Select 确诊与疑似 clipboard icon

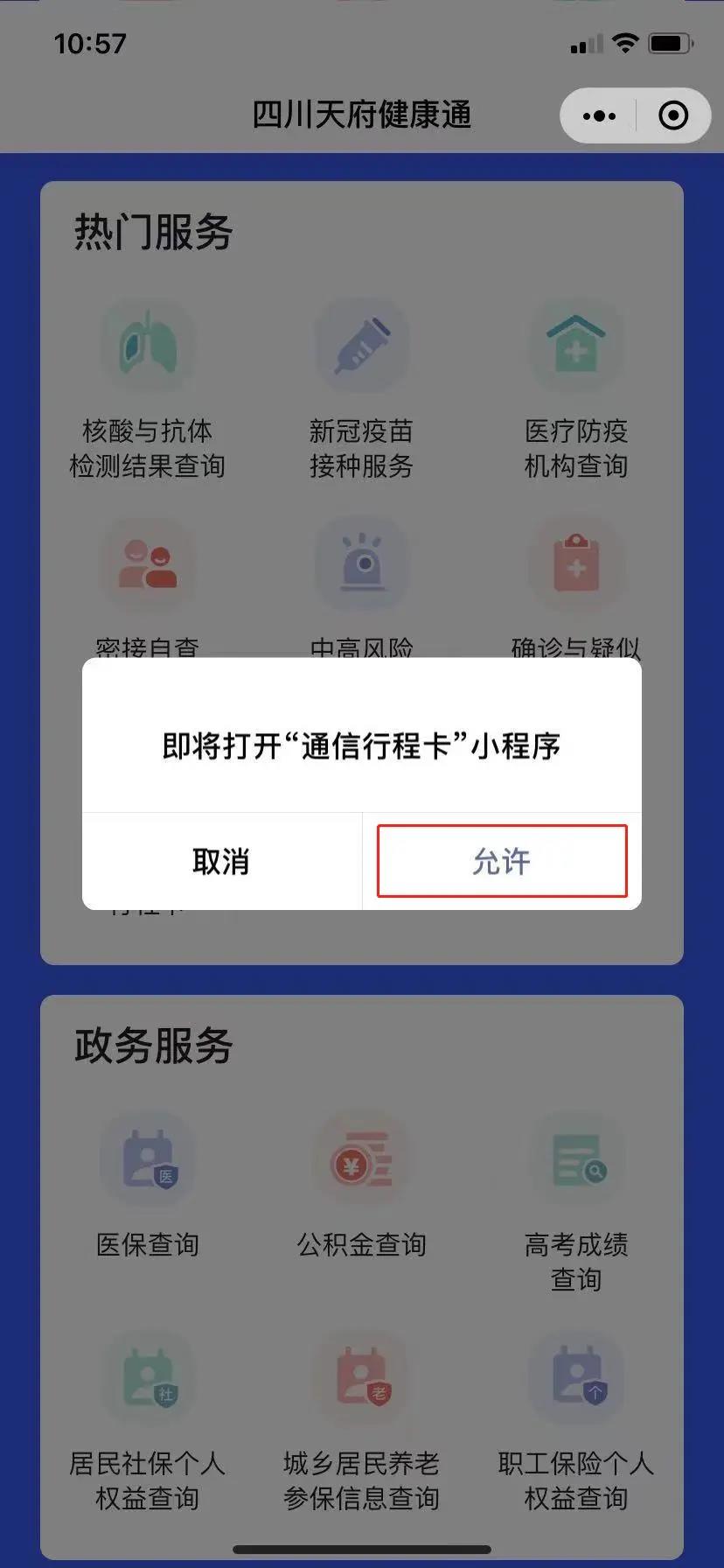tap(575, 563)
